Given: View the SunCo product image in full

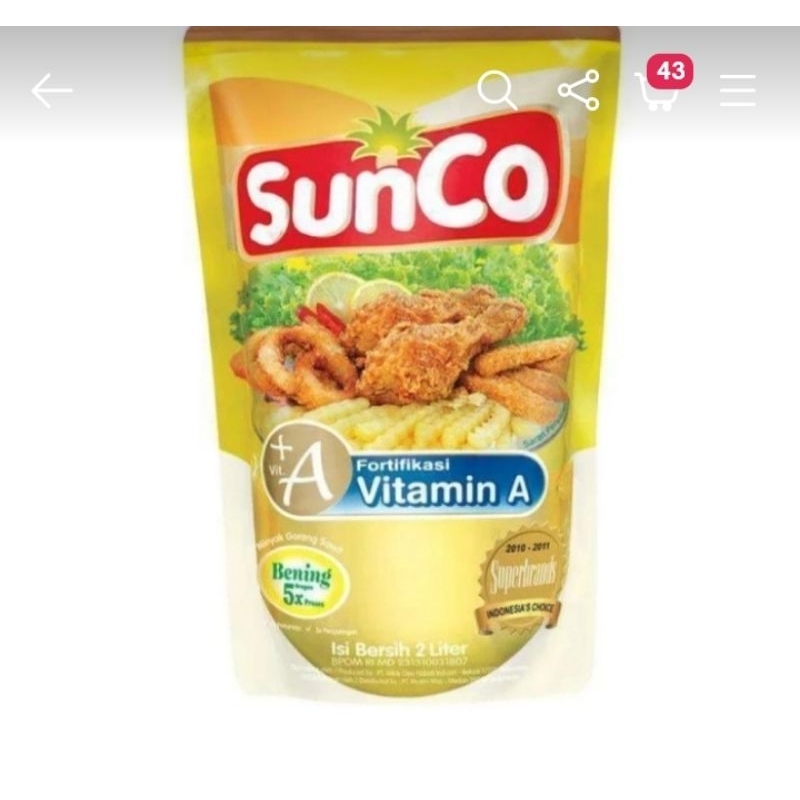Looking at the screenshot, I should pyautogui.click(x=400, y=400).
